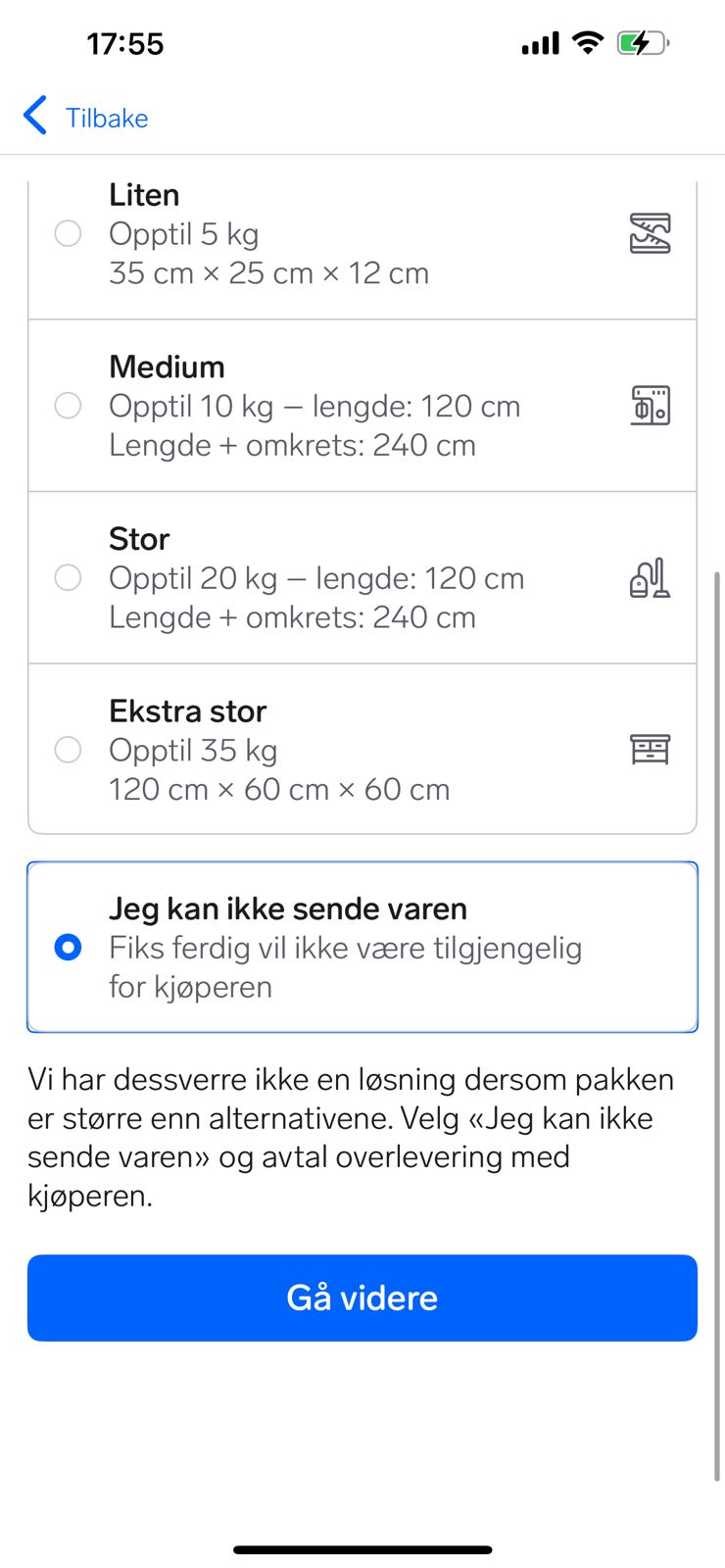Select Jeg kan ikke sende varen
725x1568 pixels.
pyautogui.click(x=68, y=948)
